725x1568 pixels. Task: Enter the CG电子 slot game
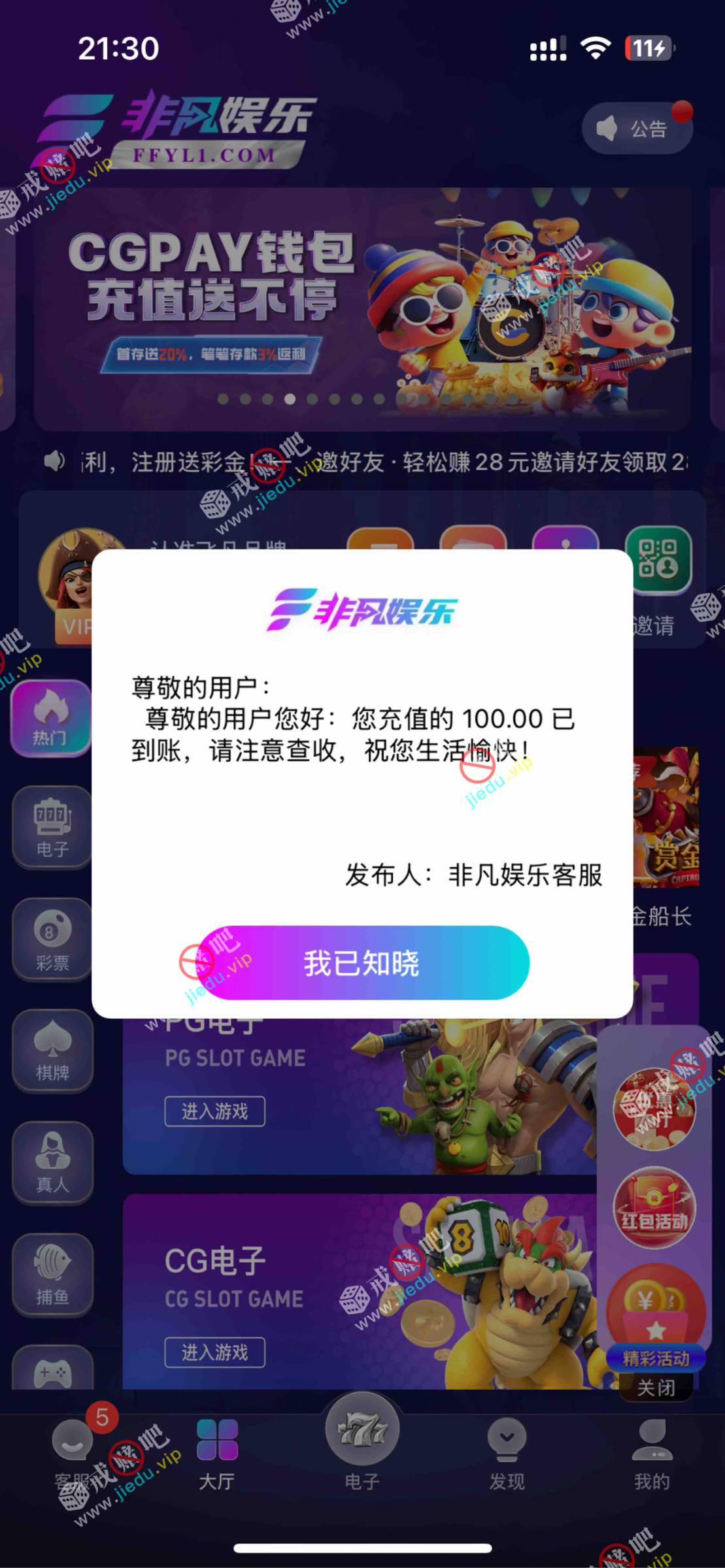(x=214, y=1352)
